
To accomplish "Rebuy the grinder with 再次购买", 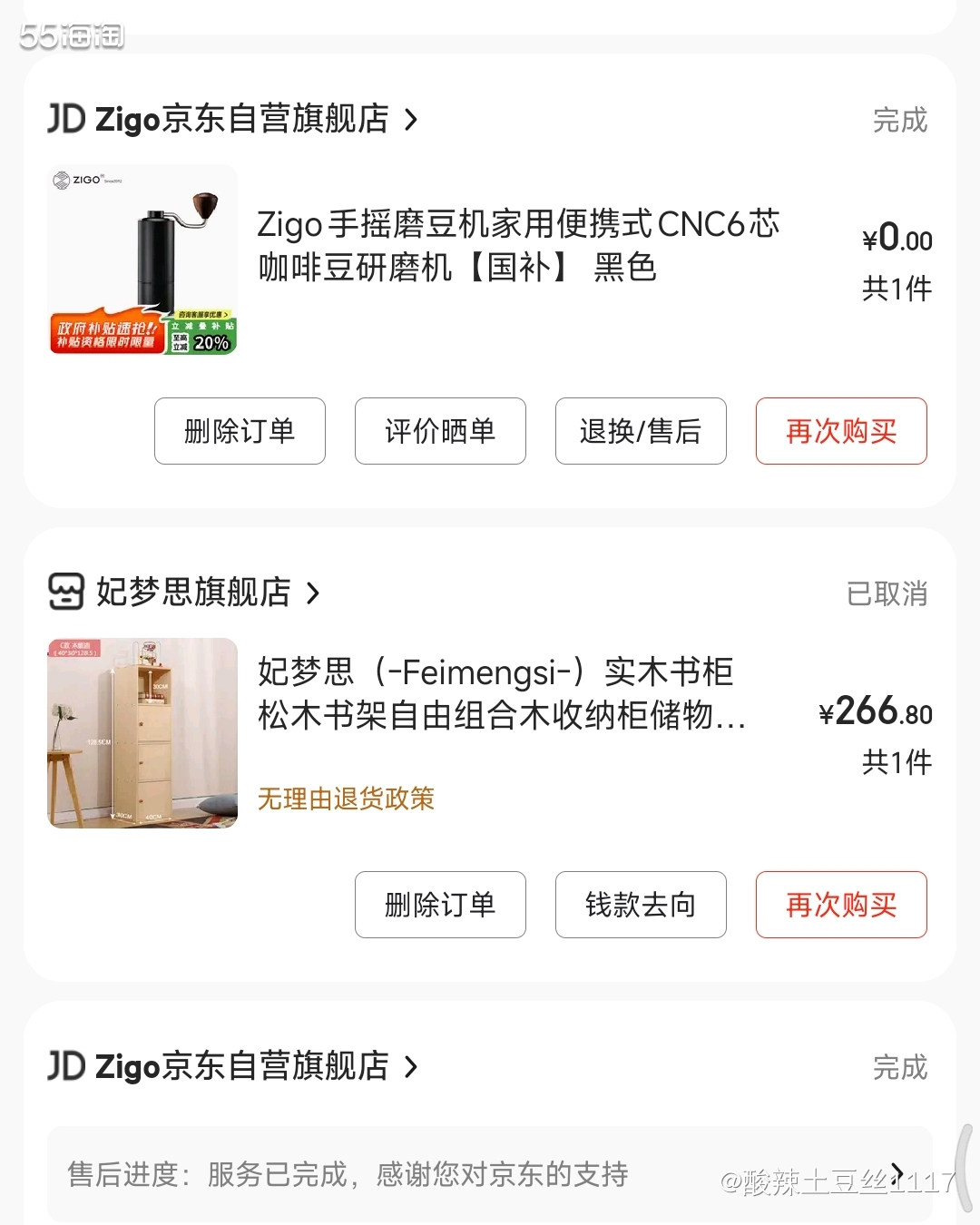I will click(840, 432).
